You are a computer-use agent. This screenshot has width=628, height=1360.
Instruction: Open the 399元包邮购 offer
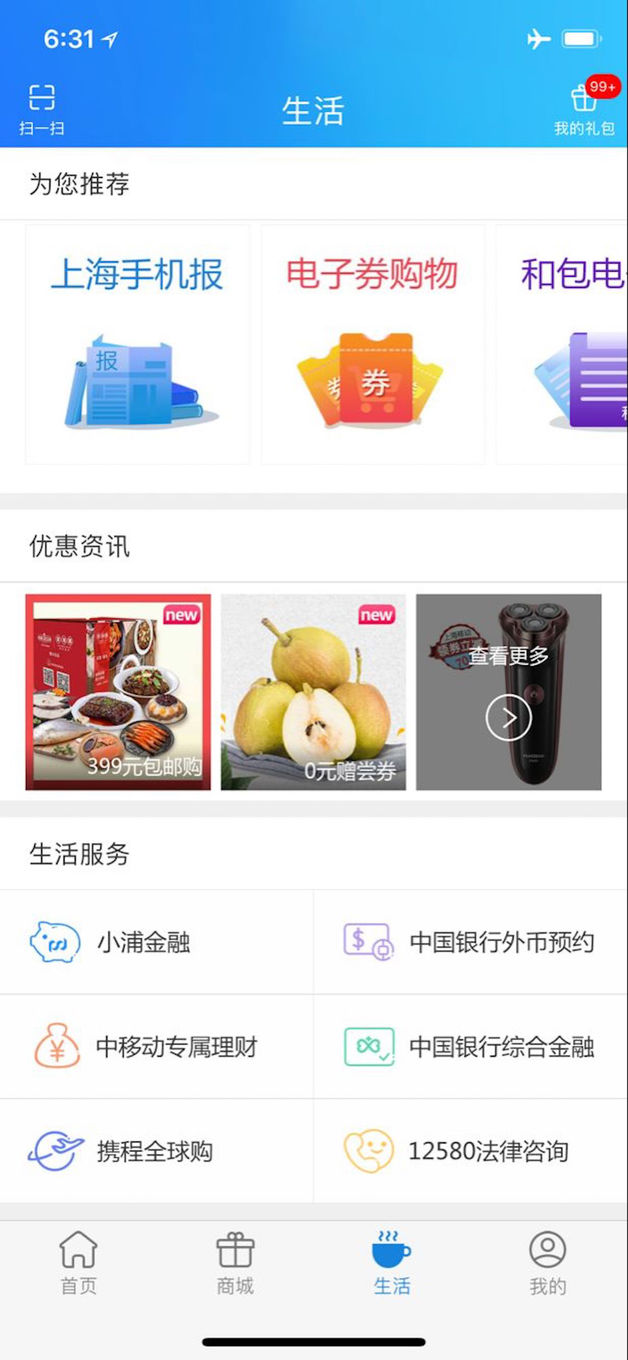click(118, 692)
